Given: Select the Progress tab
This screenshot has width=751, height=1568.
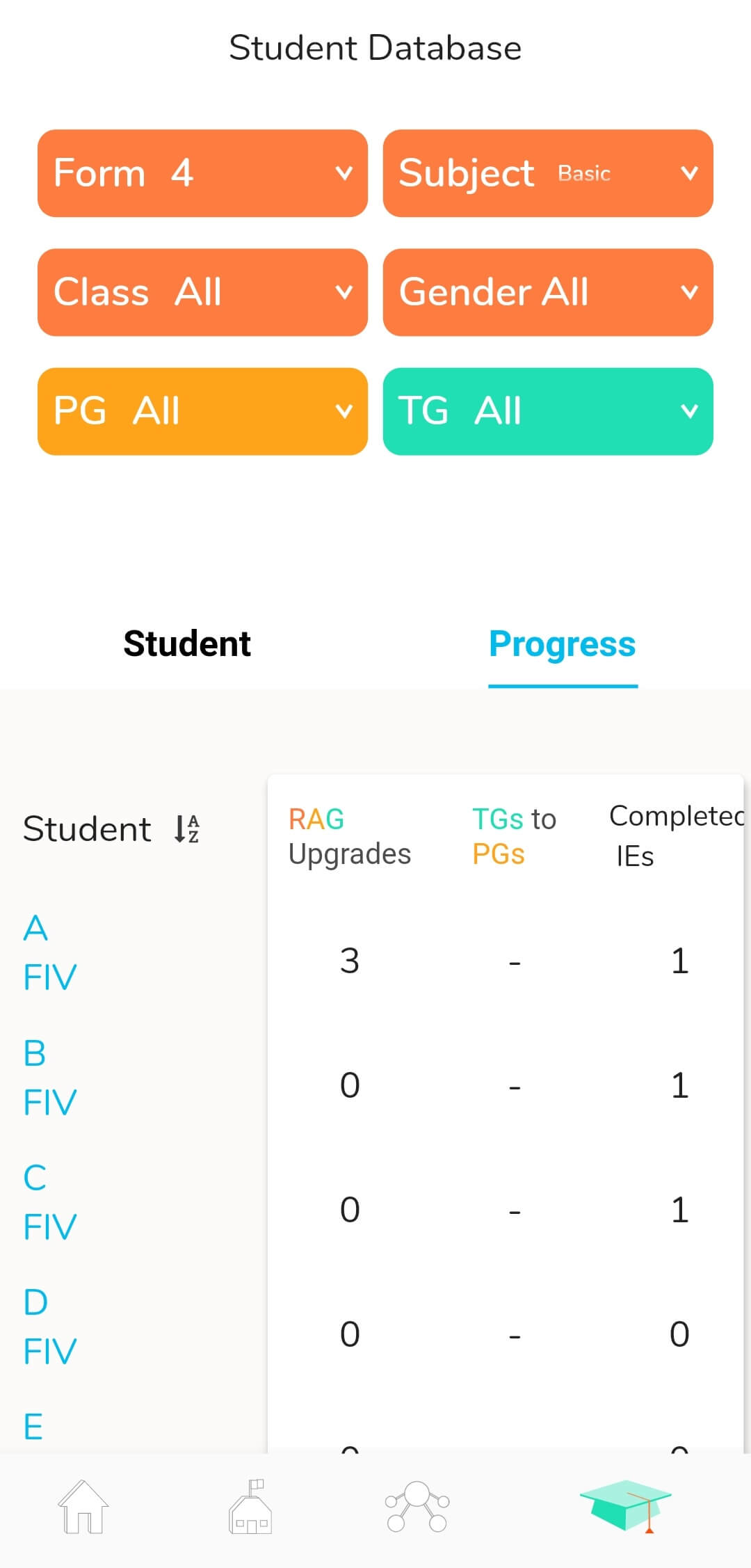Looking at the screenshot, I should [563, 645].
